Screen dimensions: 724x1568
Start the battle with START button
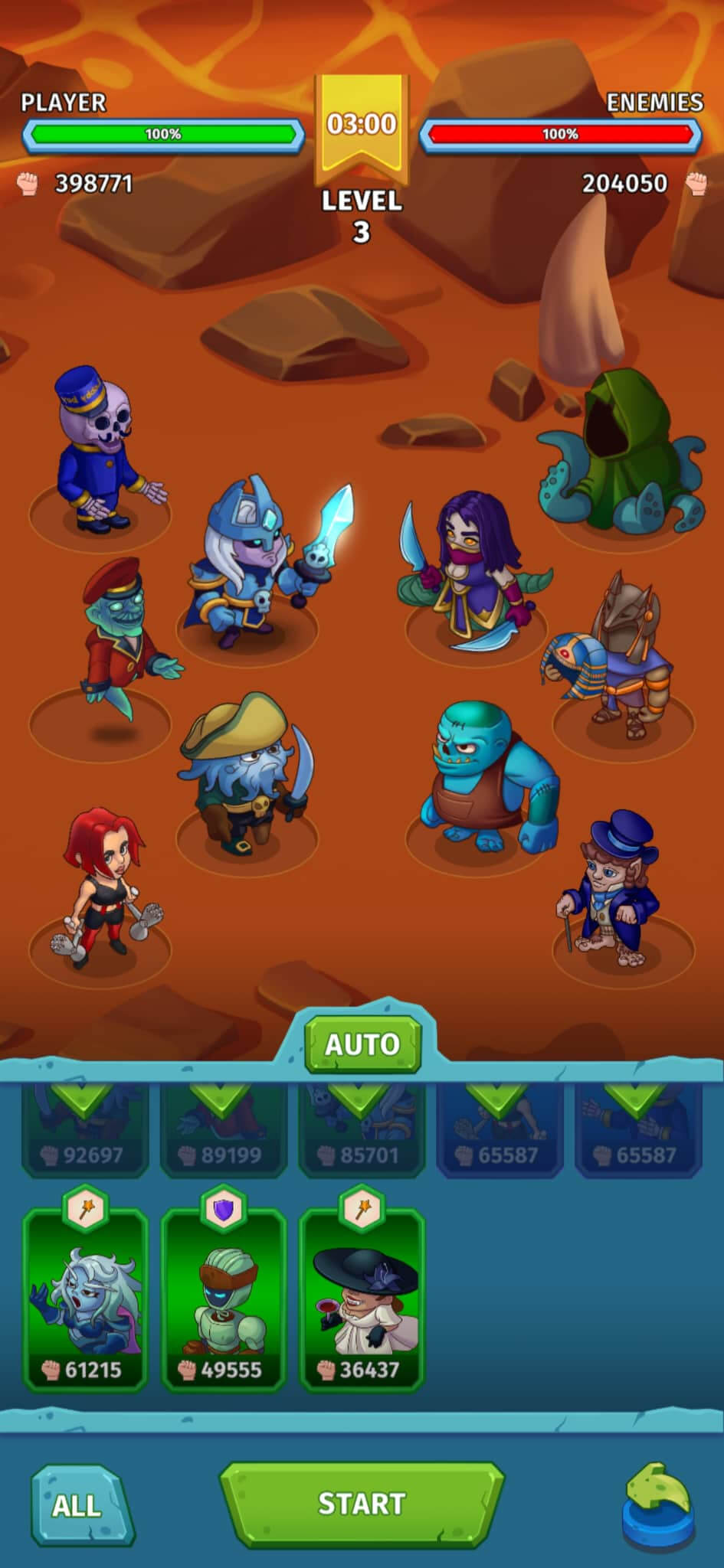362,1503
